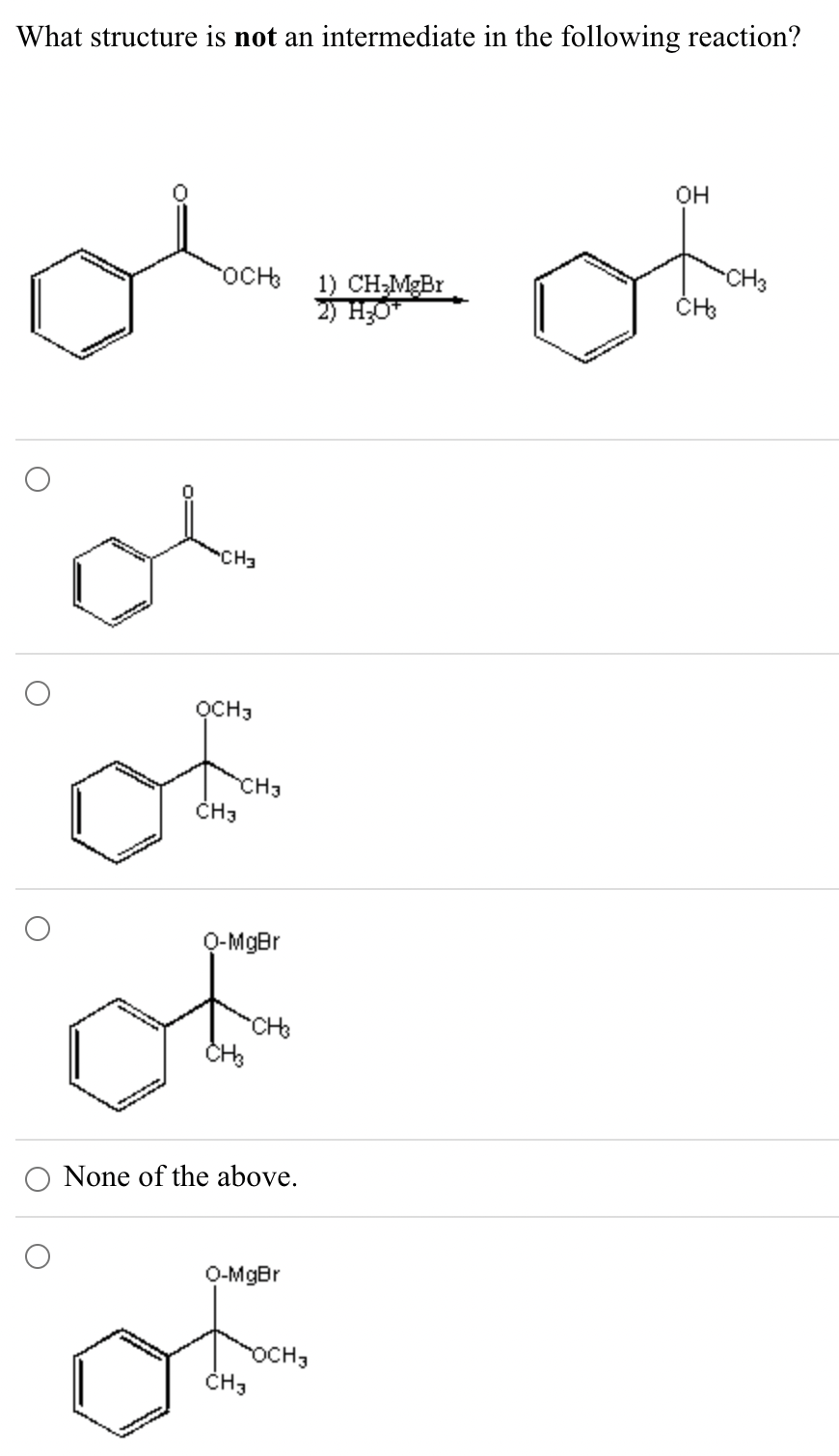Select the OCH3 methyl ether answer radio button

coord(37,691)
